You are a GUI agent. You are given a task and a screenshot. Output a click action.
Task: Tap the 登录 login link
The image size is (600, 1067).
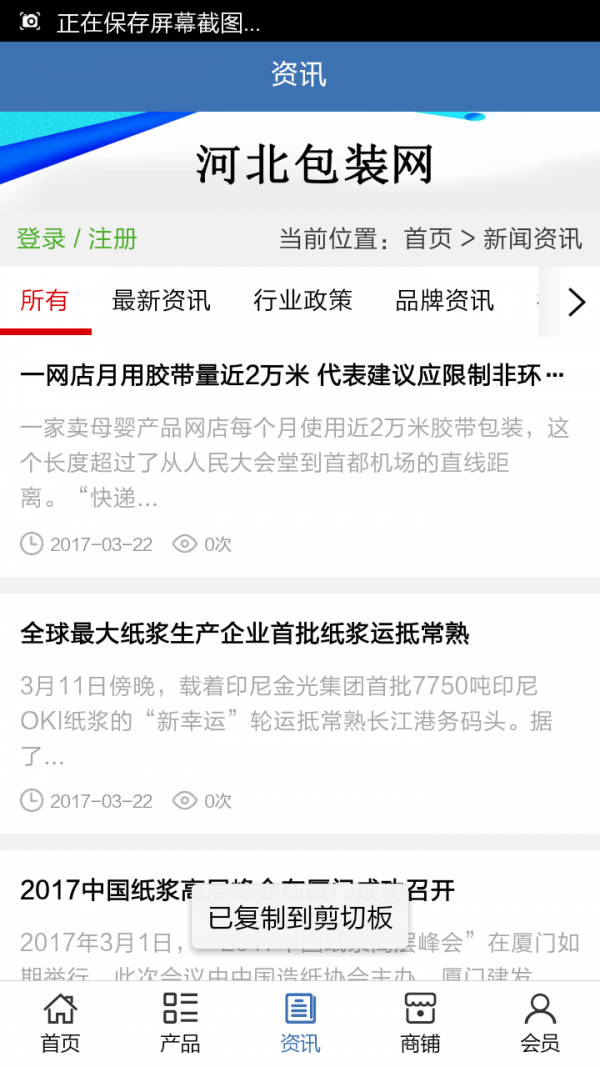point(41,239)
